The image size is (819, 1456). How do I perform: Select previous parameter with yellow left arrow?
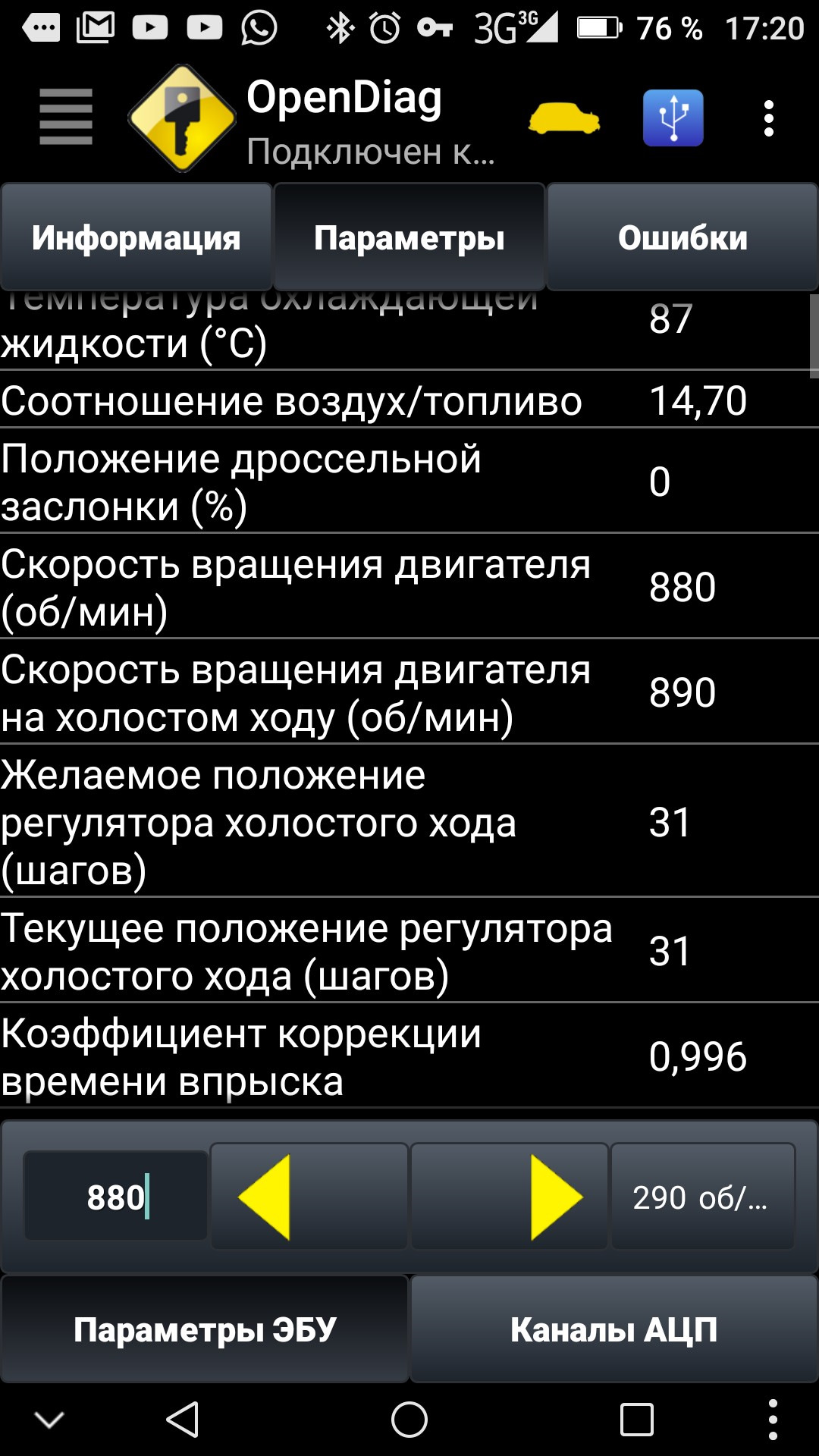click(311, 1196)
